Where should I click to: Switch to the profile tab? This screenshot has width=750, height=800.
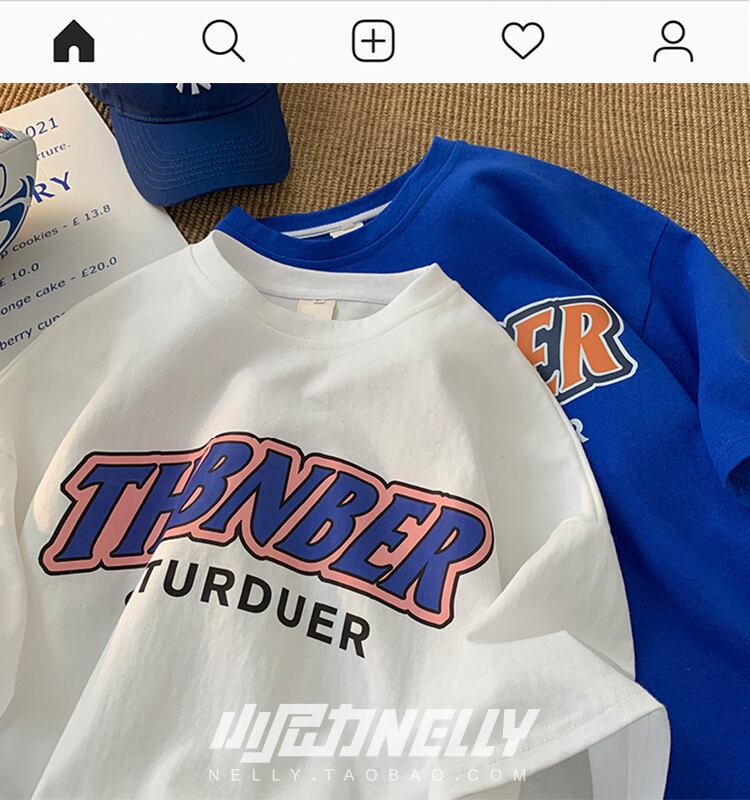click(x=673, y=41)
